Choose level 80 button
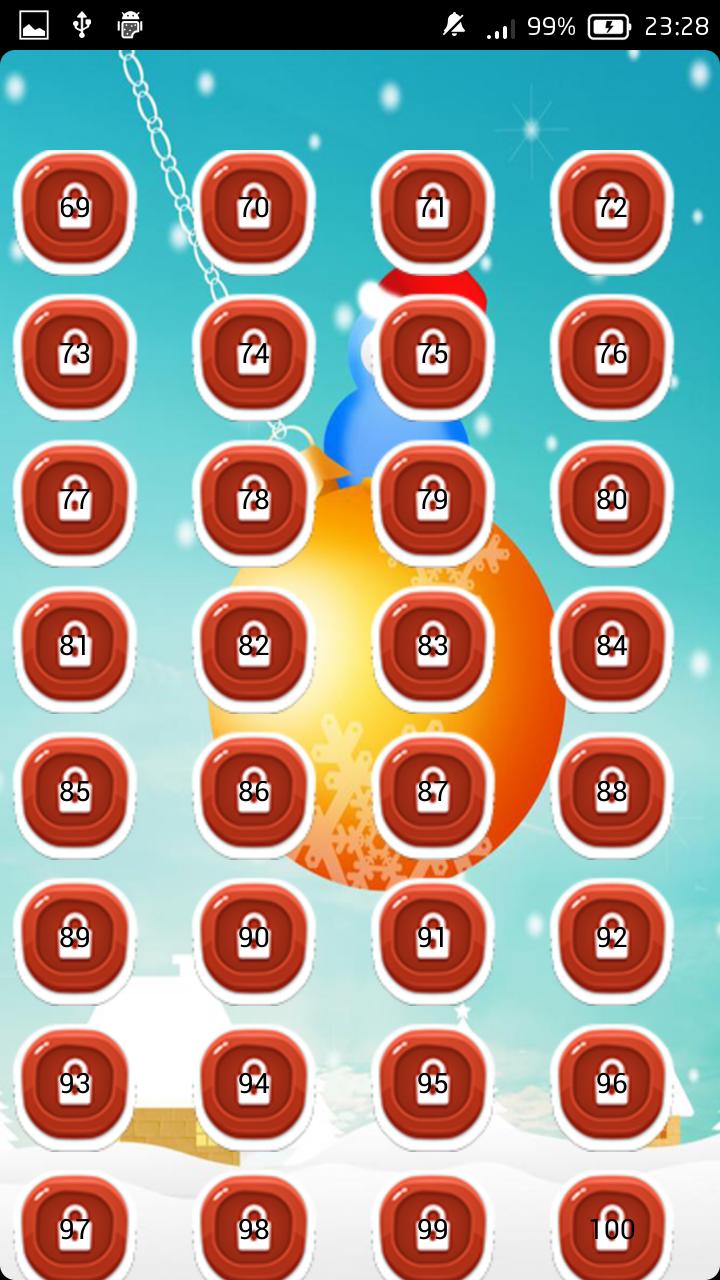Screen dimensions: 720x1280 [x=611, y=502]
